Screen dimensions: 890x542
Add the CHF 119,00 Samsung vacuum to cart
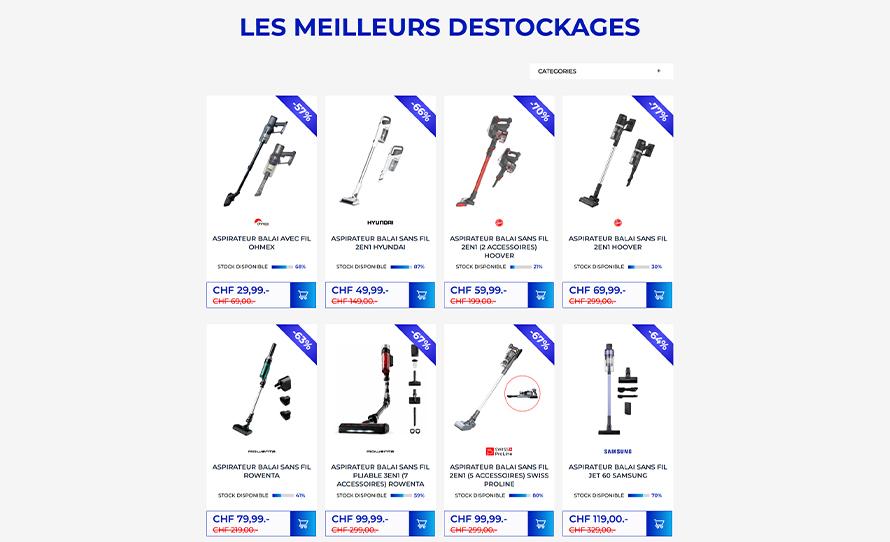point(659,523)
